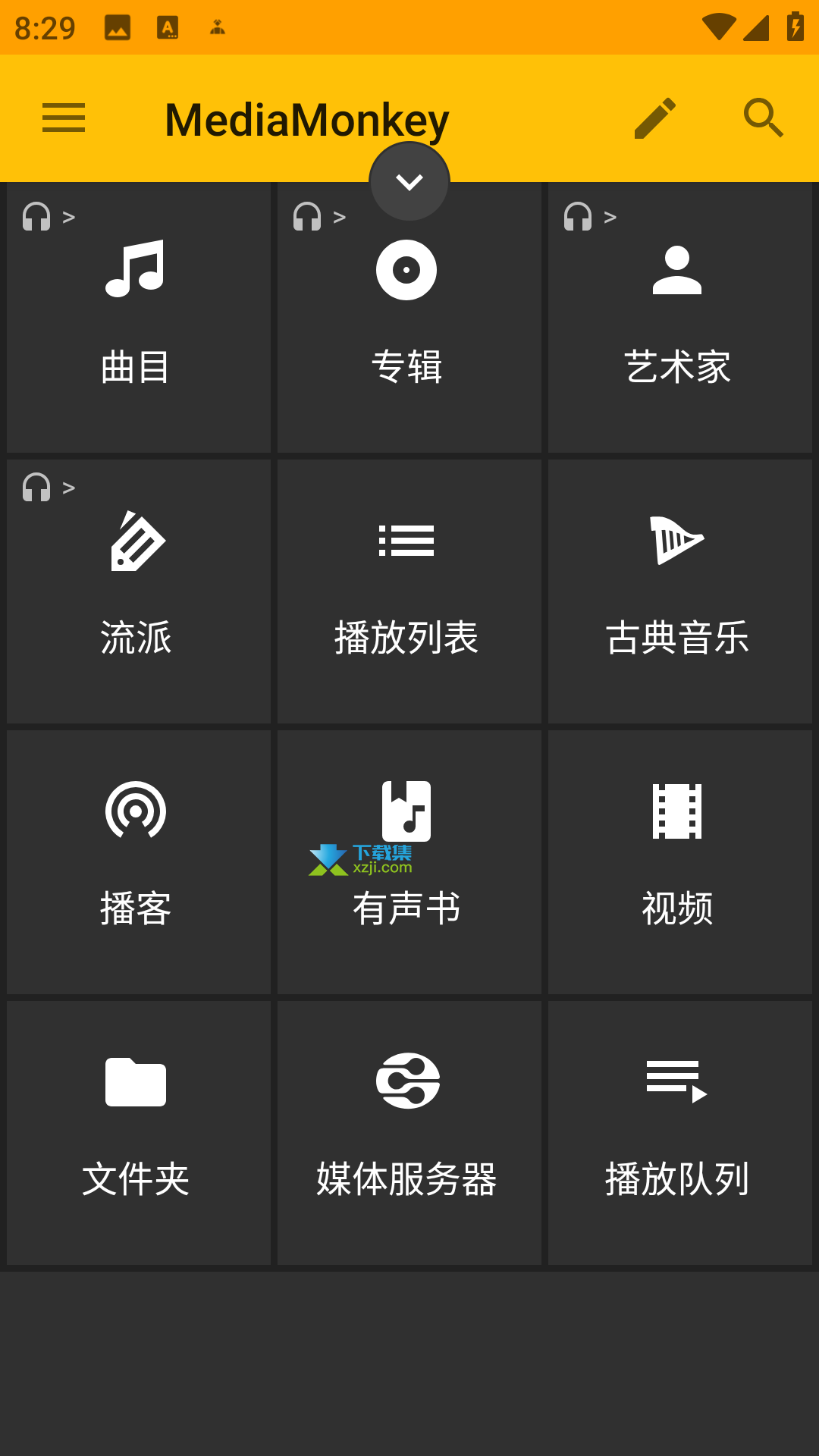Open 播放列表 playlists
This screenshot has height=1456, width=819.
click(409, 591)
